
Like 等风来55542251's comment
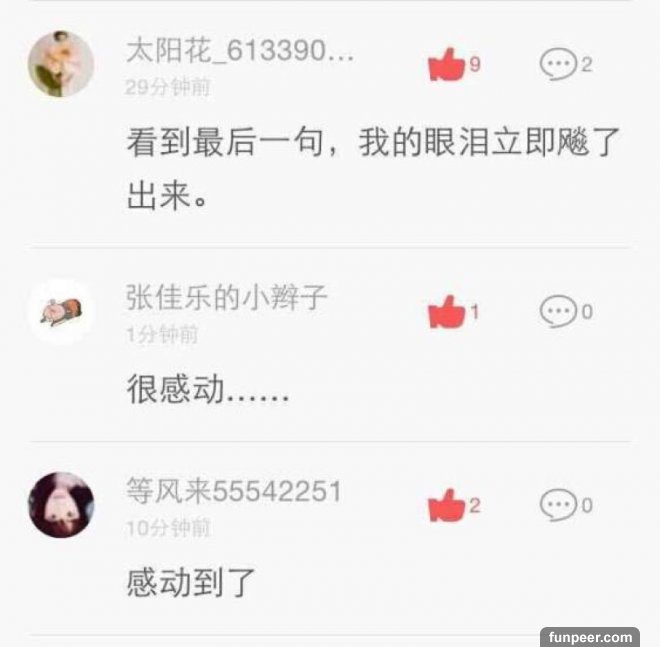[447, 505]
